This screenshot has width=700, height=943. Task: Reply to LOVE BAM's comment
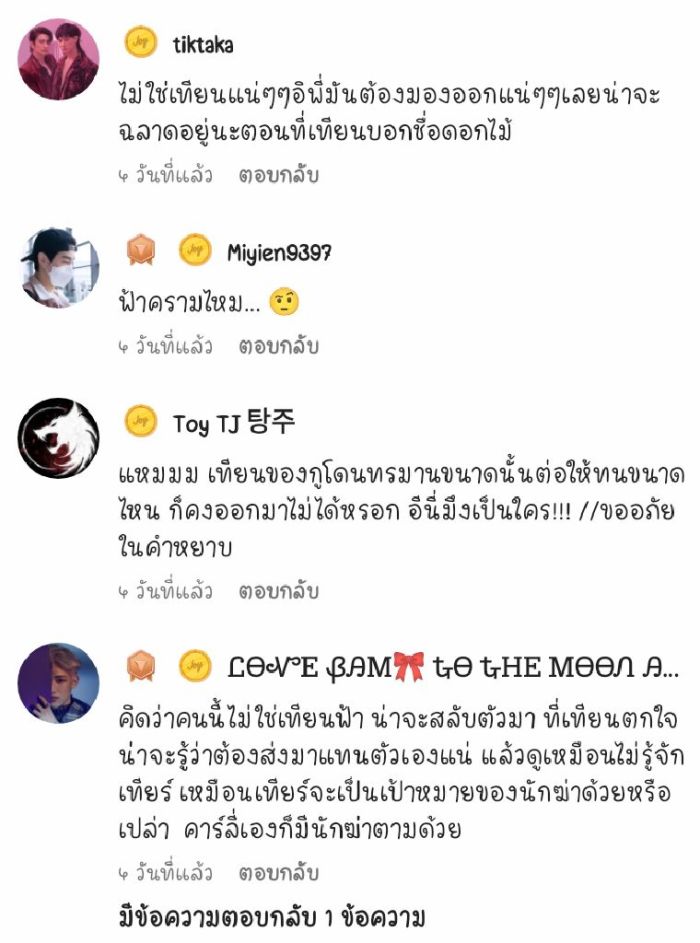coord(278,872)
